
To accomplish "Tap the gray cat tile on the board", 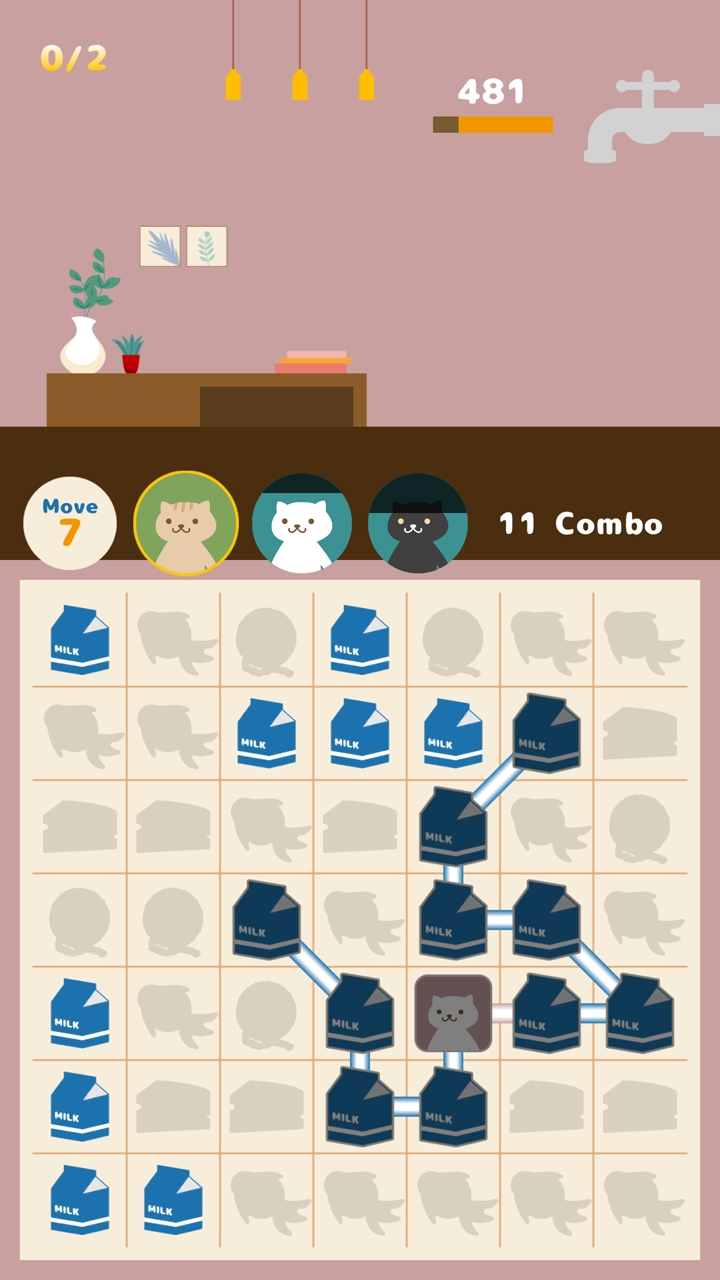I will [x=453, y=1014].
